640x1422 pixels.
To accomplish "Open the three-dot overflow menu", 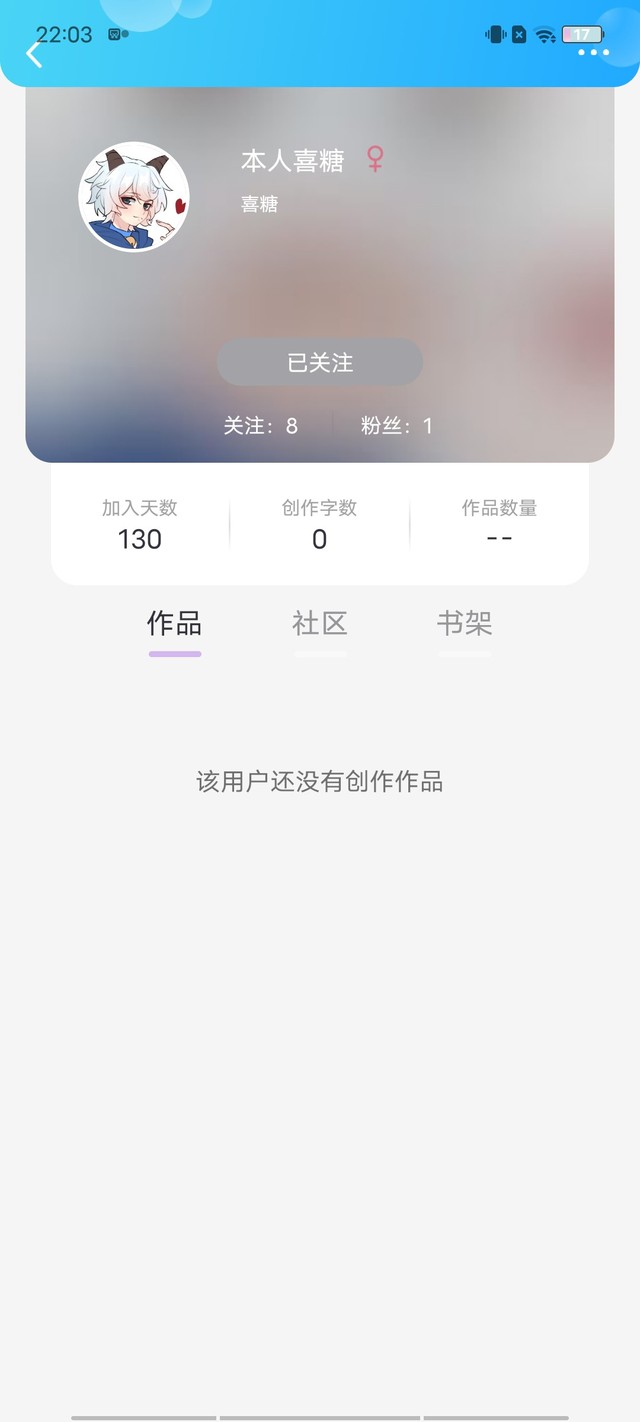I will [x=593, y=52].
